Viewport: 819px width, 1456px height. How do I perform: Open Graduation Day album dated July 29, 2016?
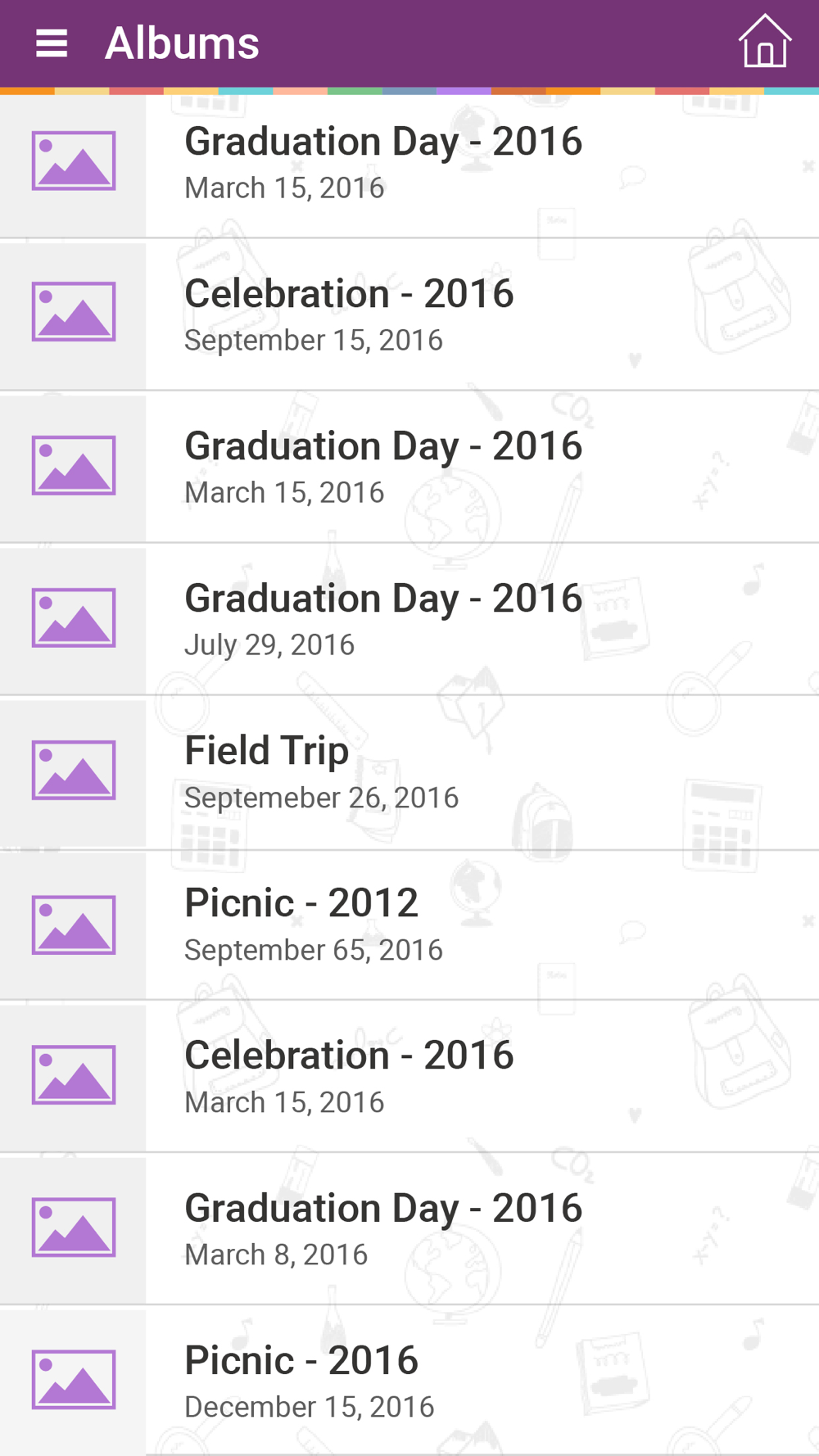409,620
